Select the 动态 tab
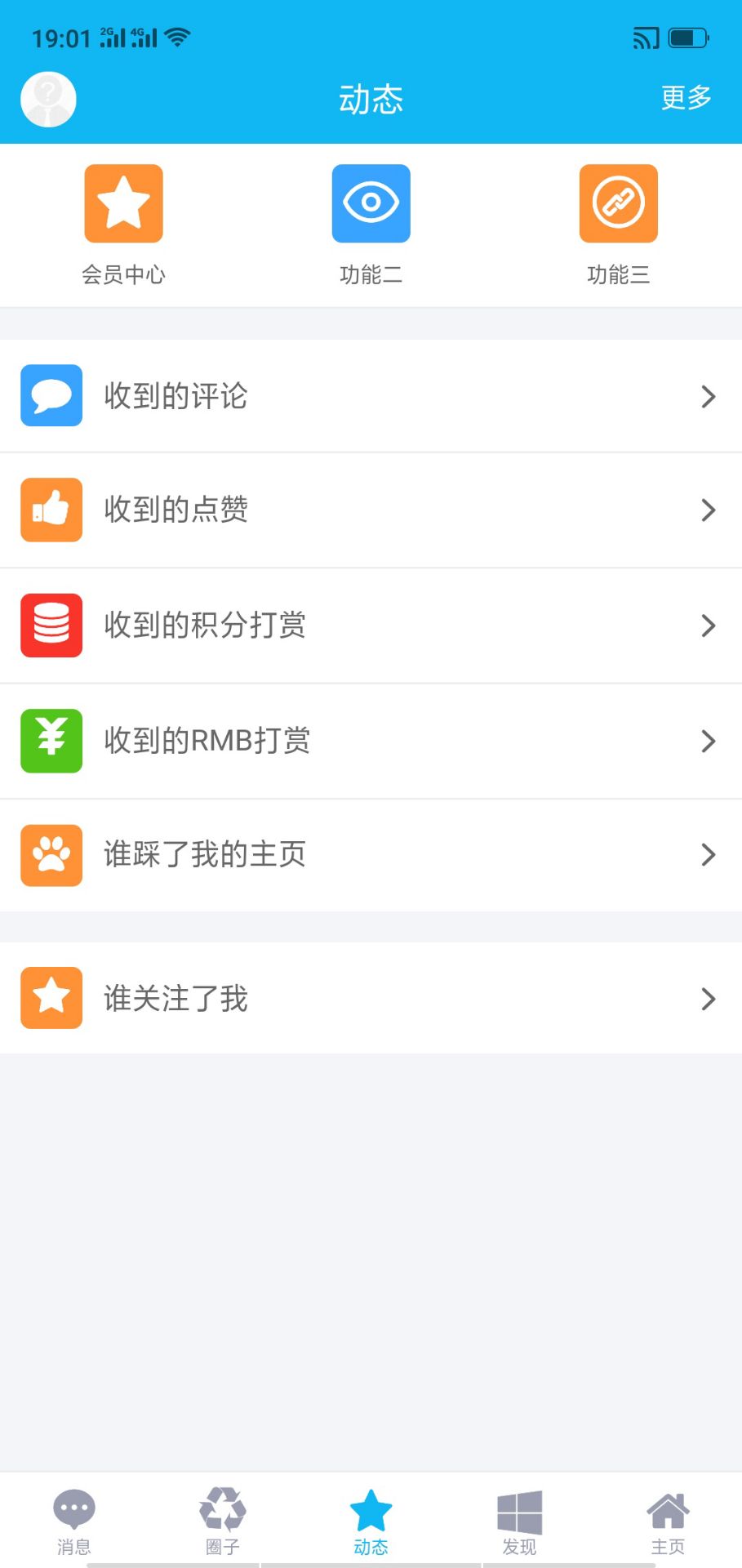742x1568 pixels. pyautogui.click(x=371, y=1521)
